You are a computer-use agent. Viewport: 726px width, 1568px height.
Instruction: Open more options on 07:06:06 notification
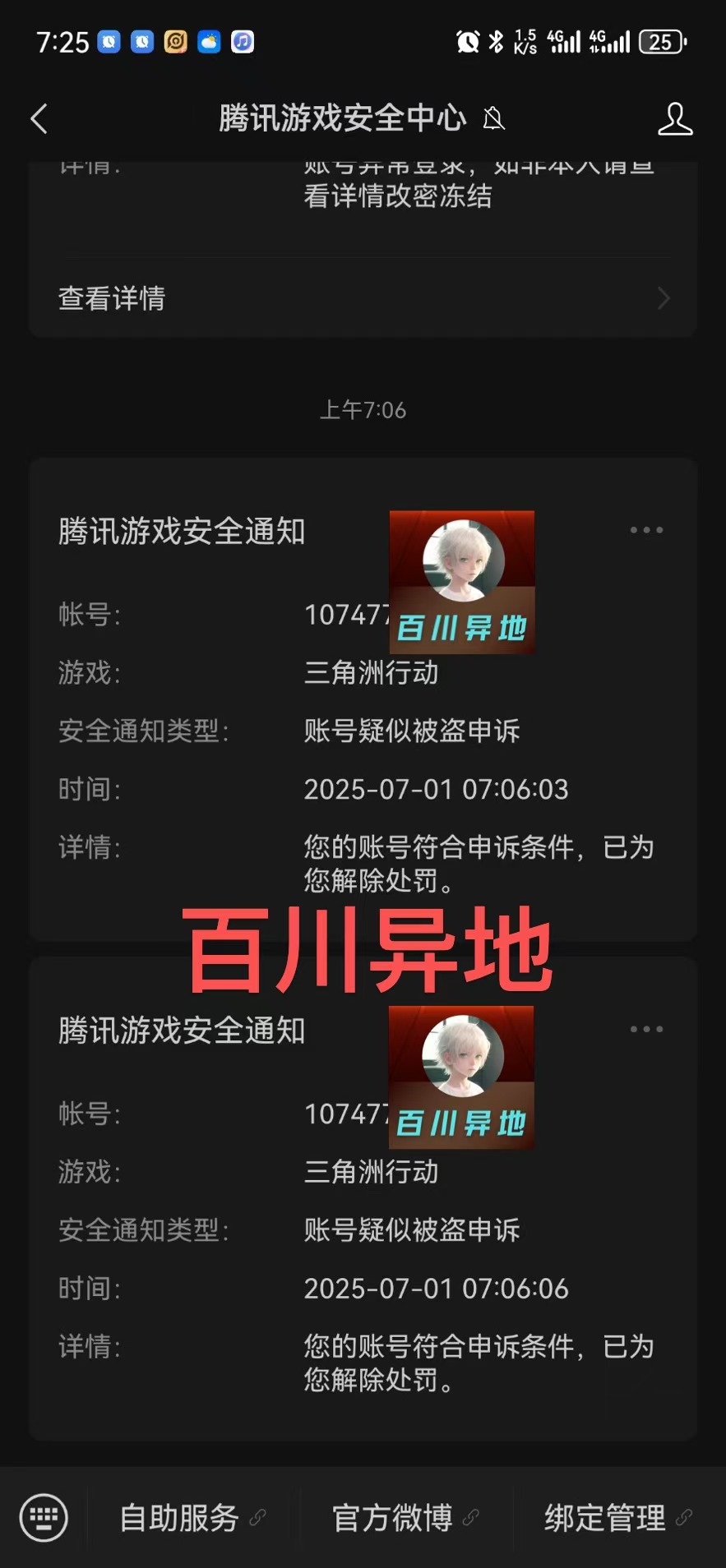pyautogui.click(x=646, y=1029)
